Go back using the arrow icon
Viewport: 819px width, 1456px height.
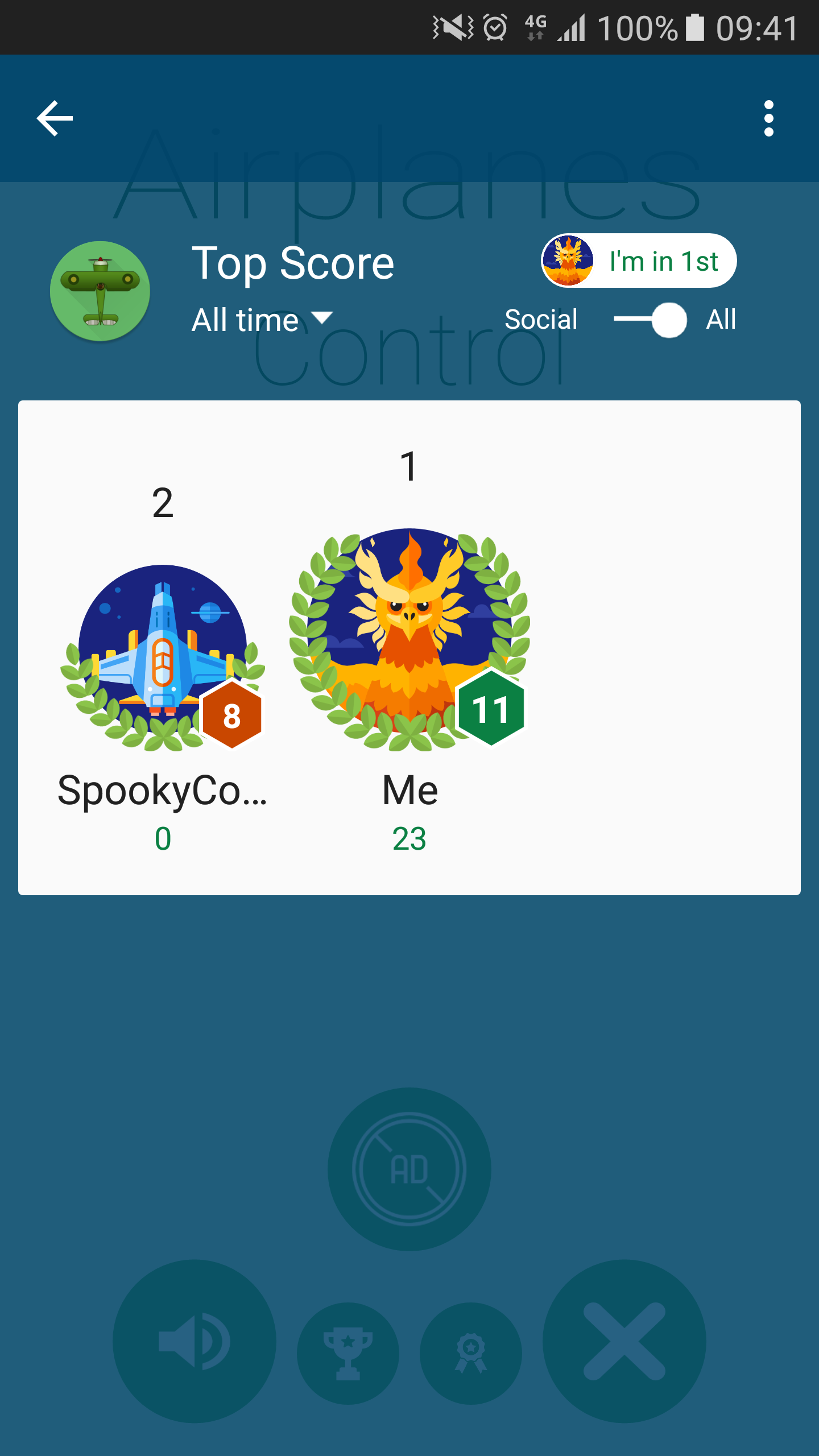(x=55, y=118)
